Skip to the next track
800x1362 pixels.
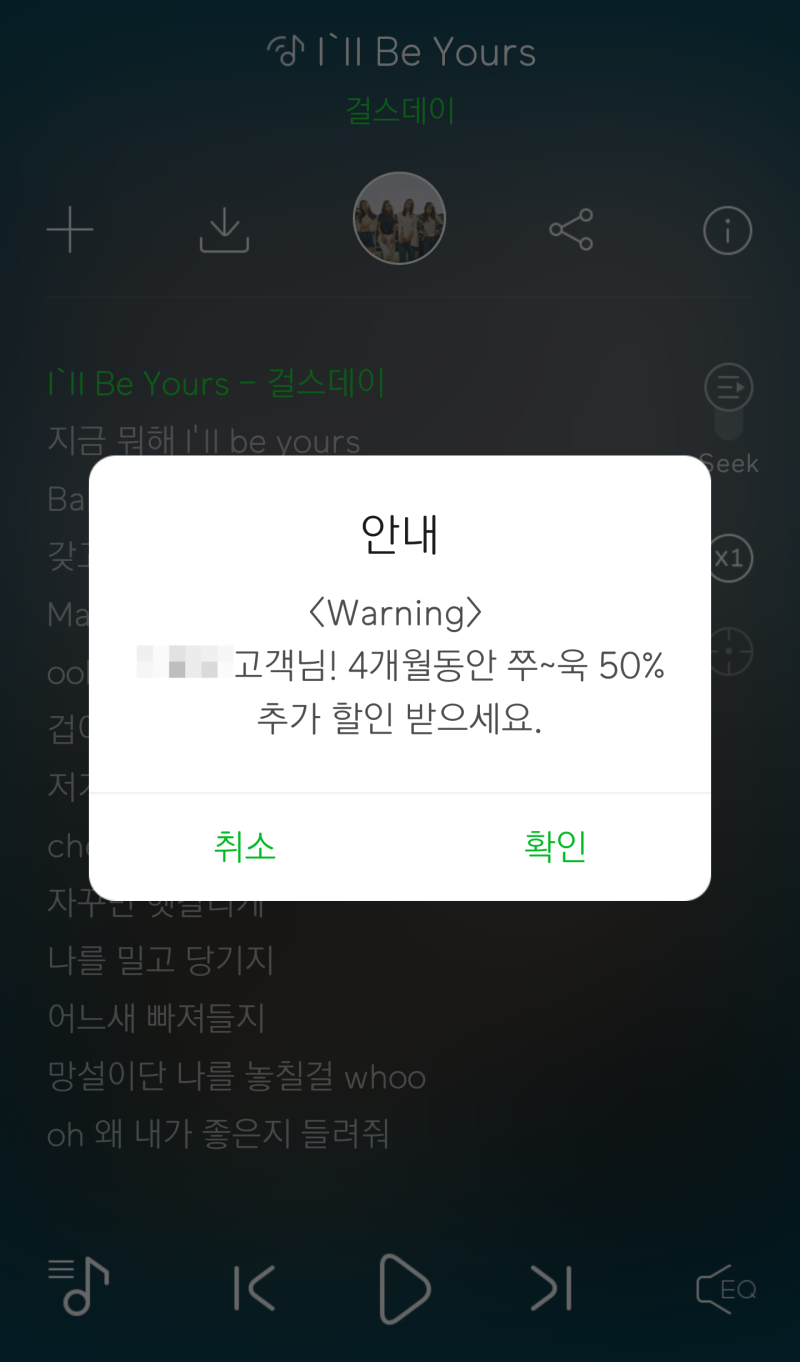552,1289
